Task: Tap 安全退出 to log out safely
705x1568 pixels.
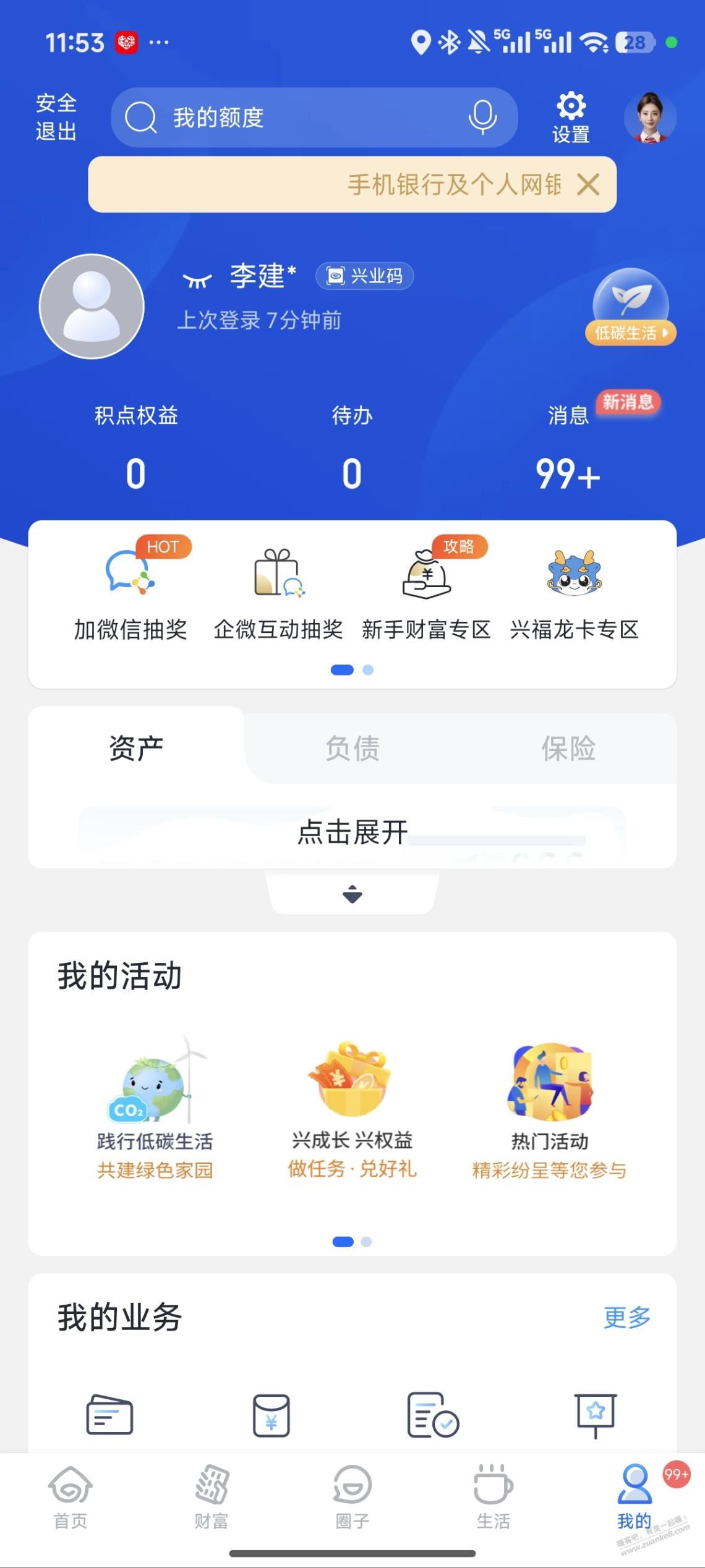Action: point(56,117)
